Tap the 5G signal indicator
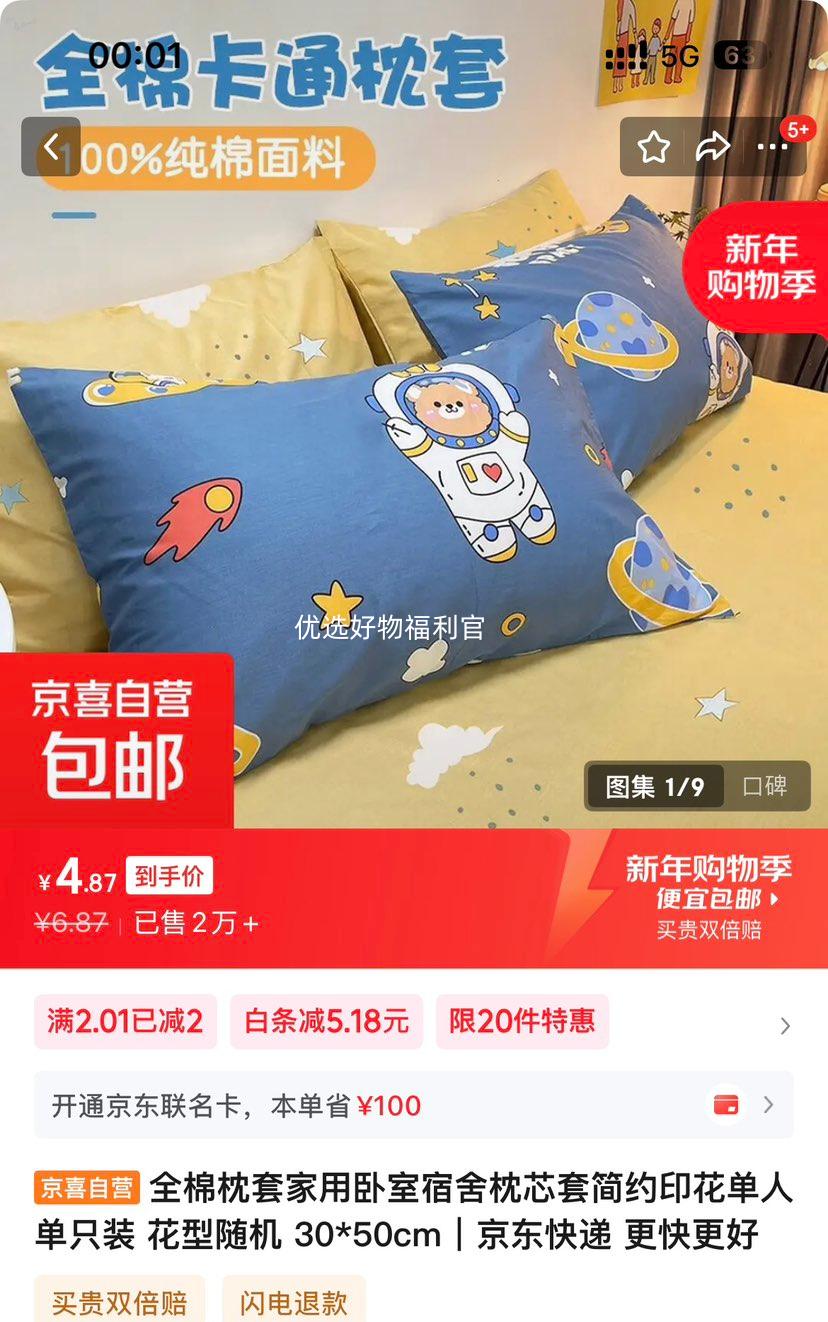This screenshot has width=828, height=1322. (x=674, y=56)
